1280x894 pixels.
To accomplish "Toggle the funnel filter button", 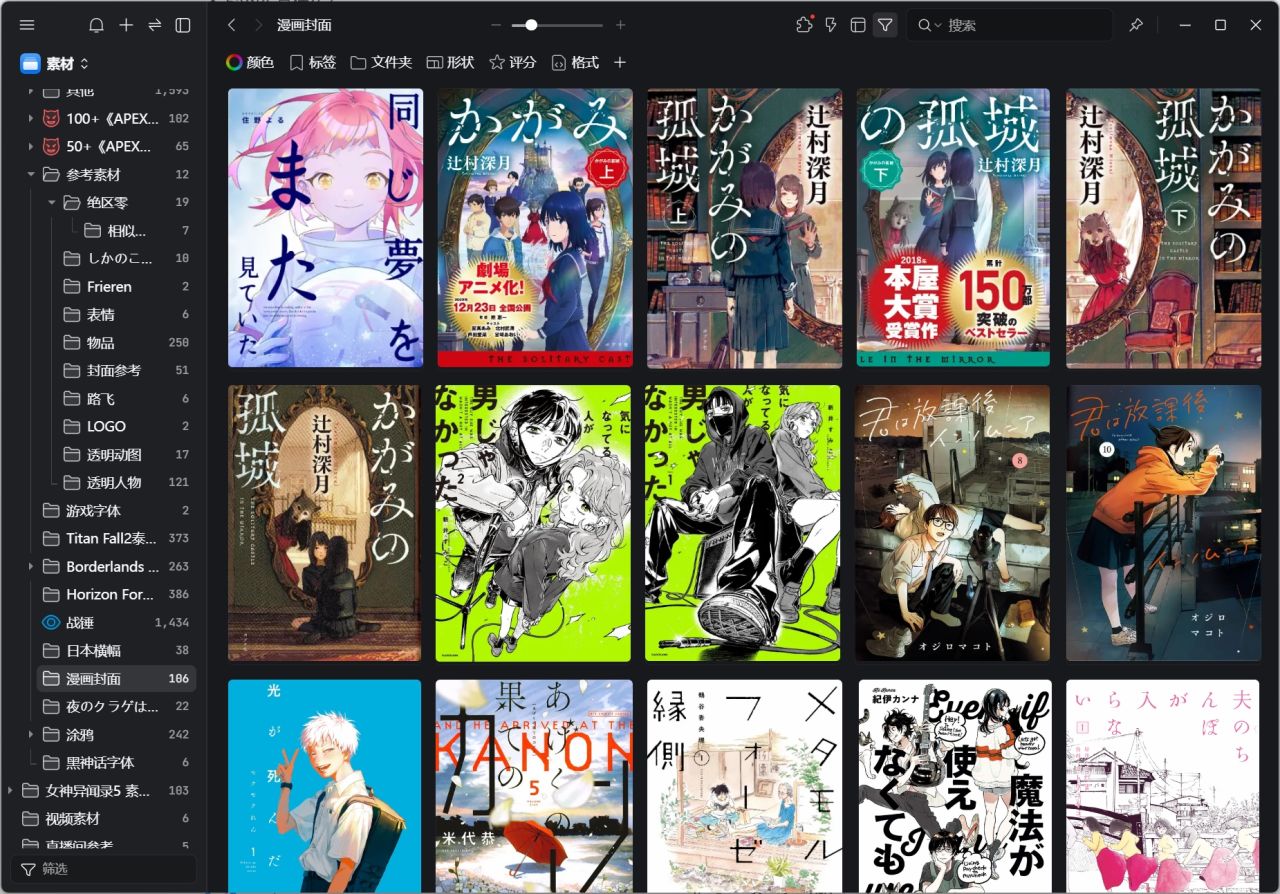I will 885,25.
